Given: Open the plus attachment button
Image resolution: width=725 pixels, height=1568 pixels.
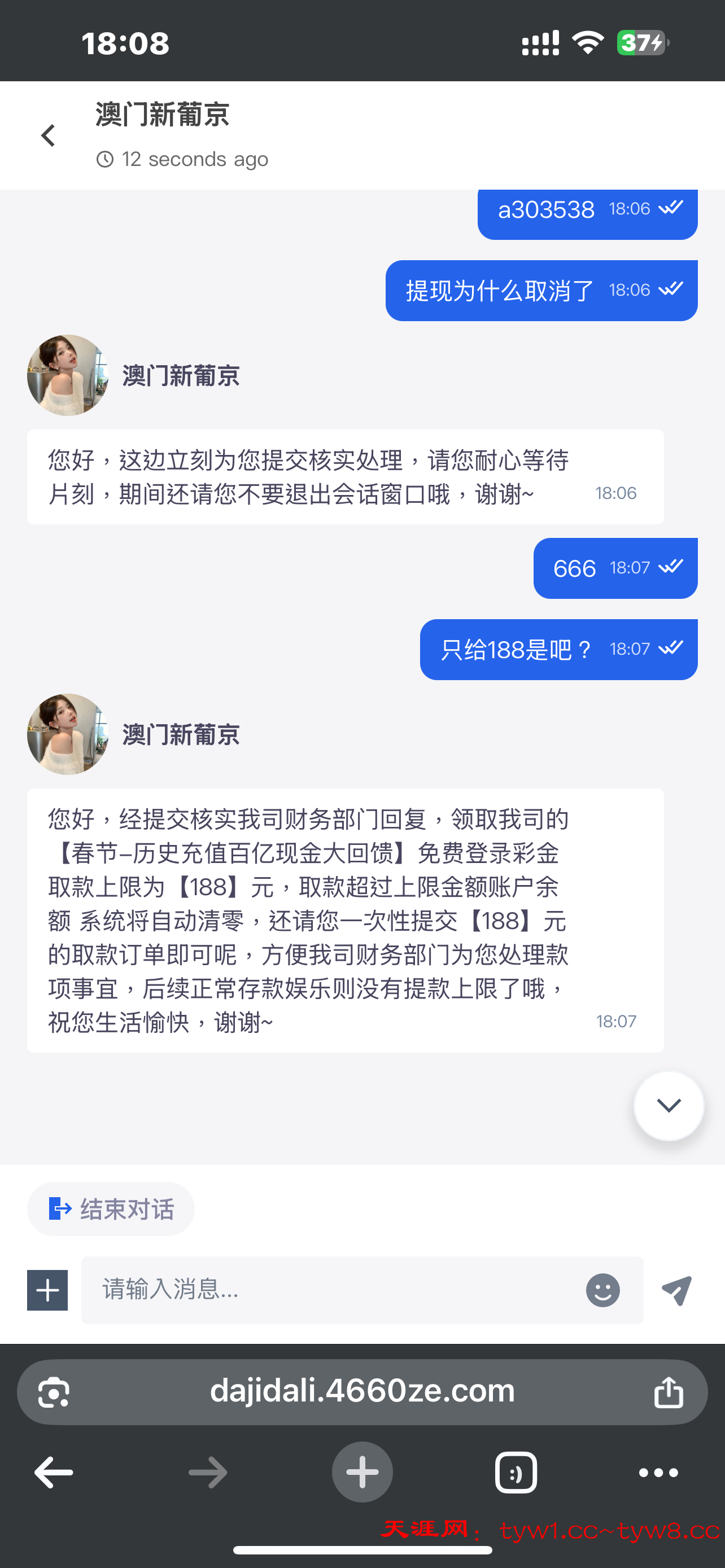Looking at the screenshot, I should [47, 1290].
